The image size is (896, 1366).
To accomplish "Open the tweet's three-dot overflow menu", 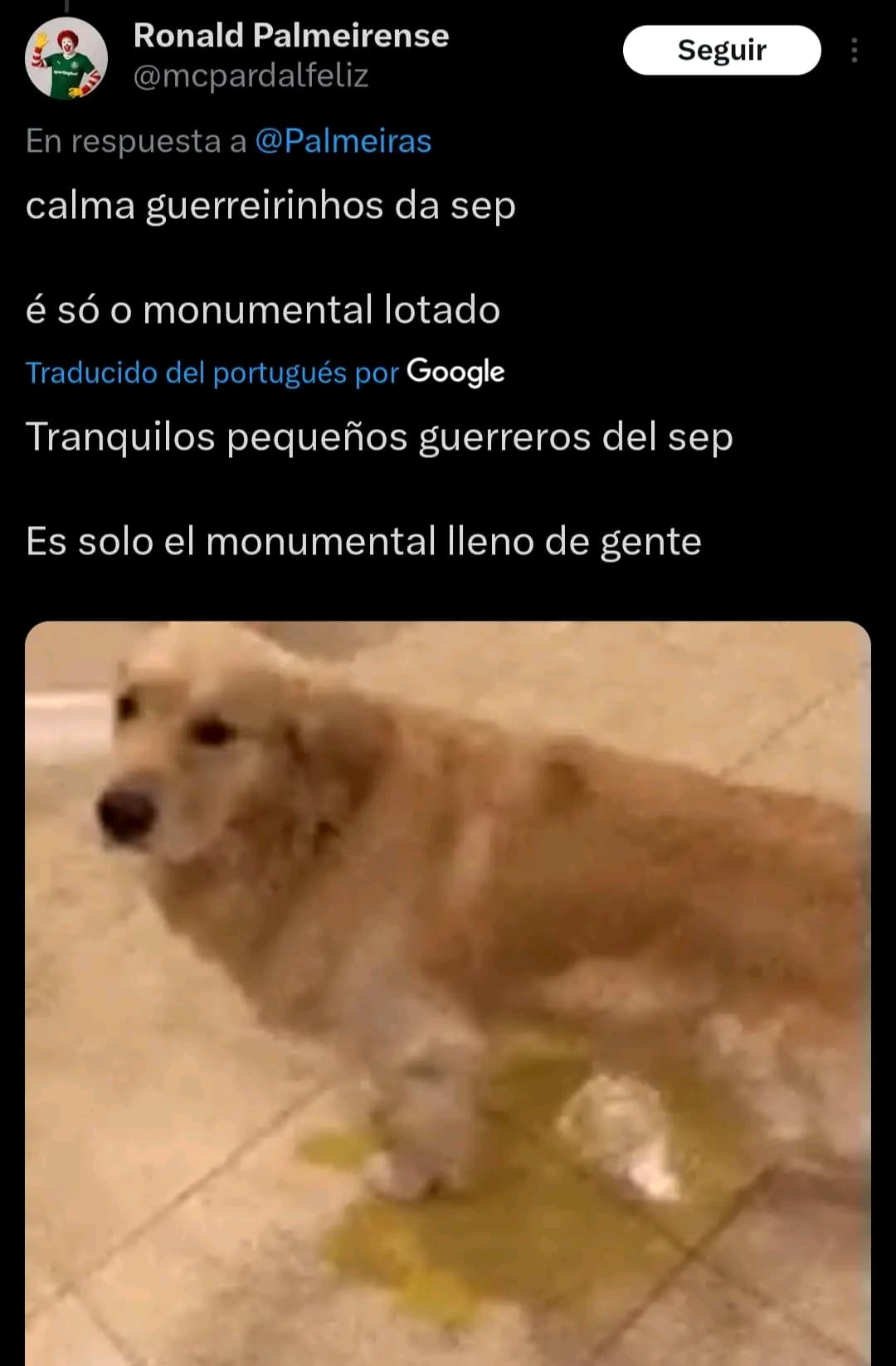I will coord(854,51).
